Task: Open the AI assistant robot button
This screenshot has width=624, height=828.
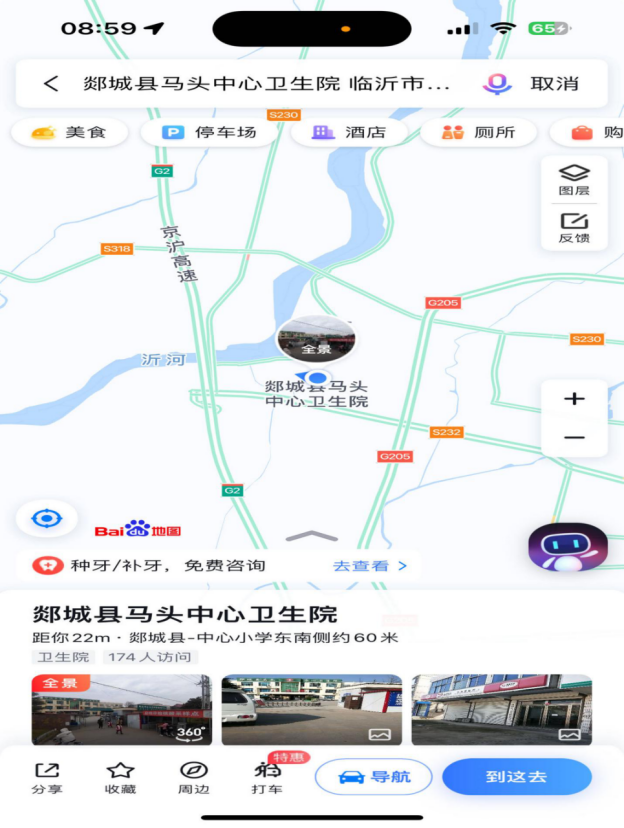Action: coord(568,547)
